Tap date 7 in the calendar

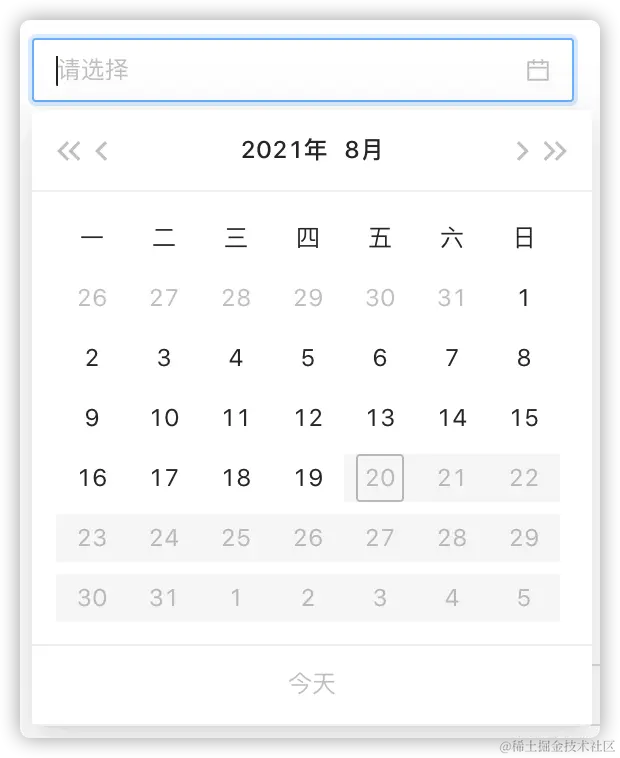coord(452,358)
